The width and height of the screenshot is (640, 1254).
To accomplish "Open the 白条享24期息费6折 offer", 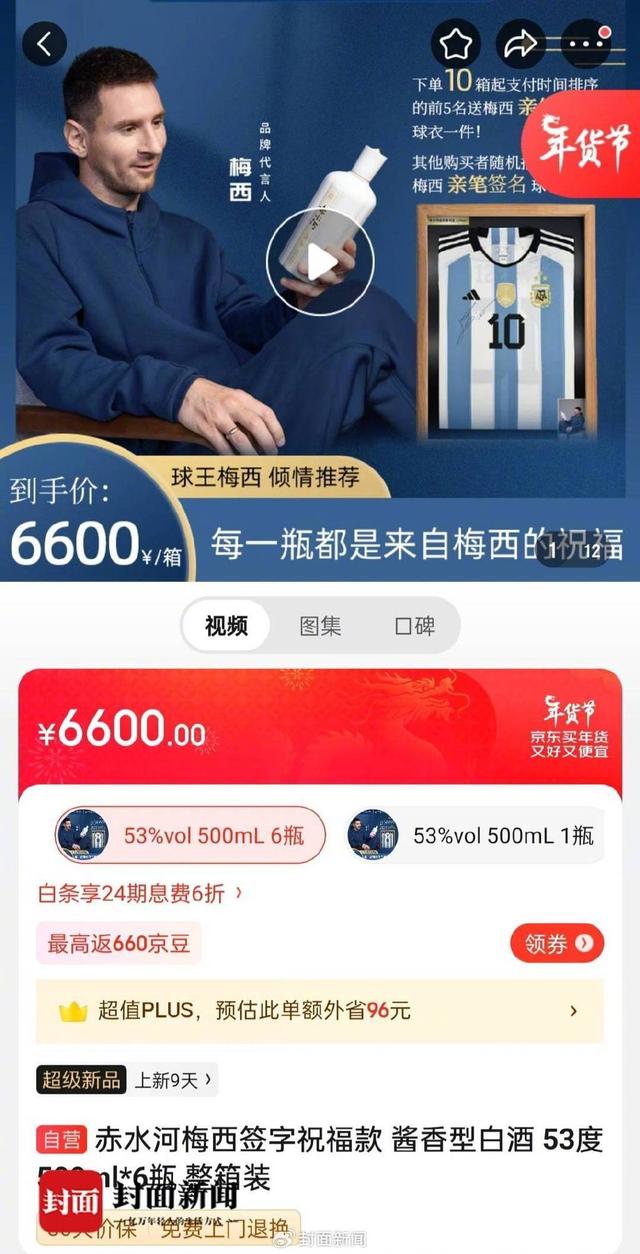I will pyautogui.click(x=140, y=893).
